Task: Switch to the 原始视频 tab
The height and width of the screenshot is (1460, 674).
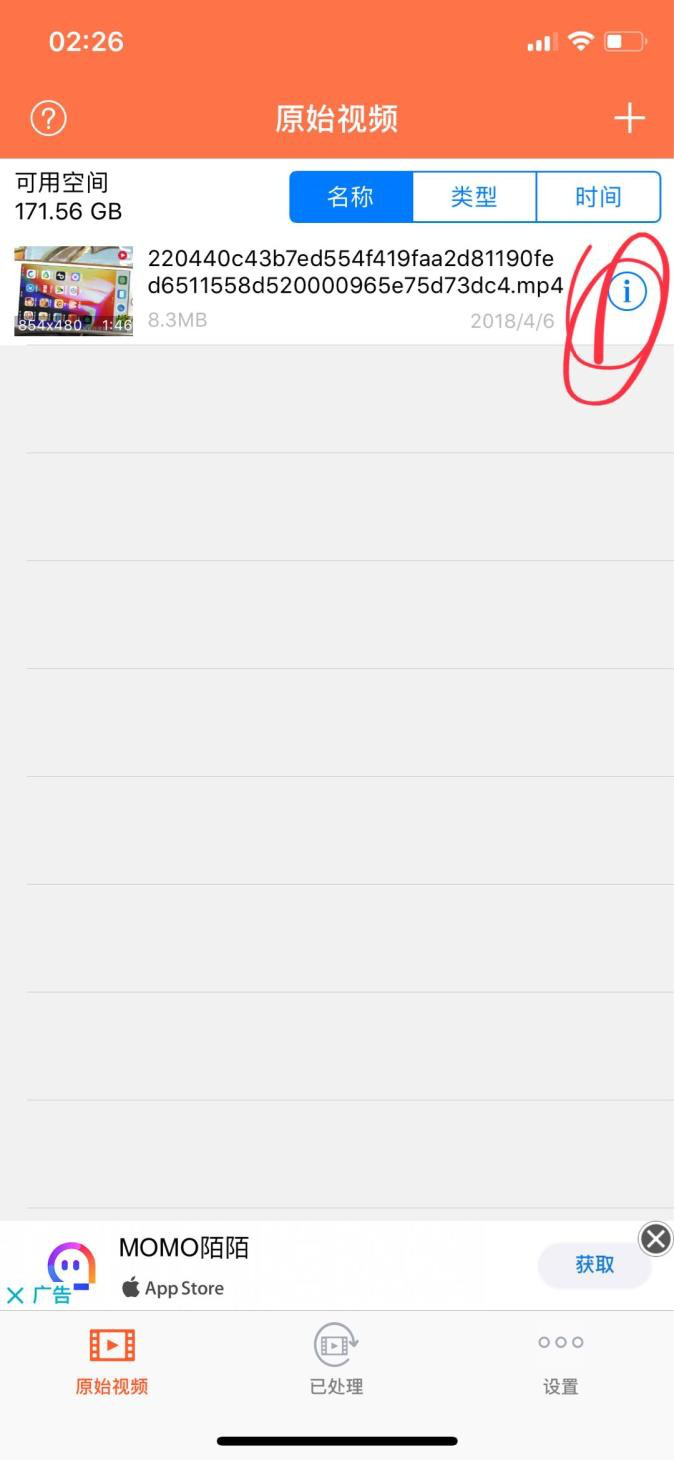Action: pyautogui.click(x=112, y=1361)
